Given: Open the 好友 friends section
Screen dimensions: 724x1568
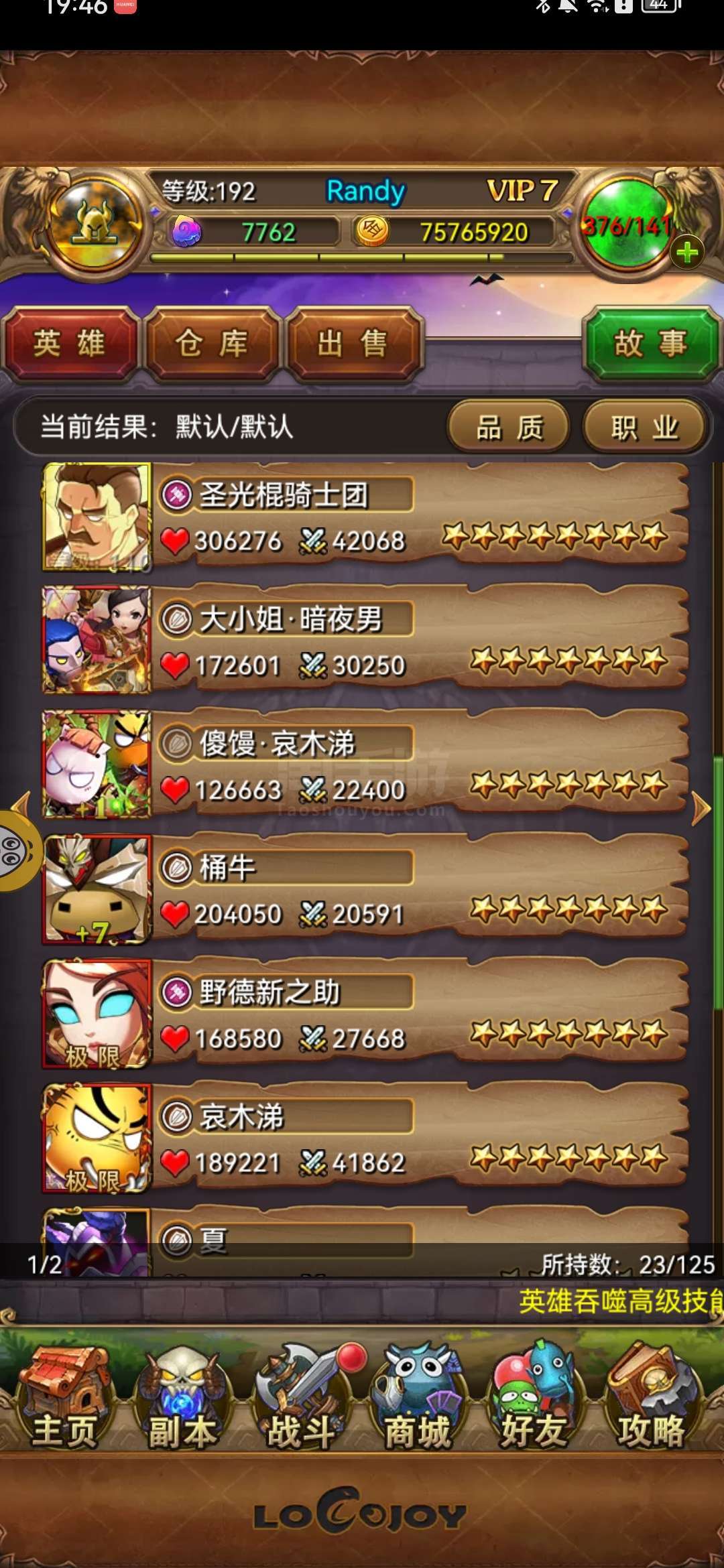Looking at the screenshot, I should (x=534, y=1398).
